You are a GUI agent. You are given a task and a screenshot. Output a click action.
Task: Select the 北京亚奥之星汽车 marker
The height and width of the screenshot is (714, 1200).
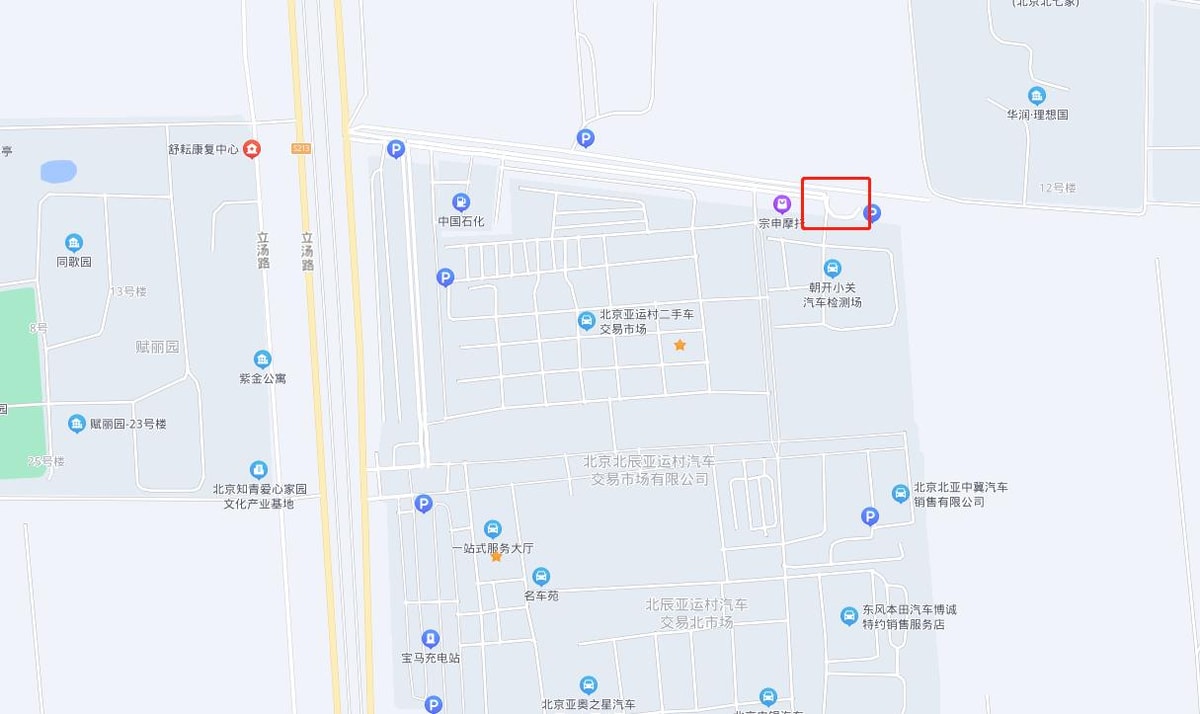tap(588, 685)
